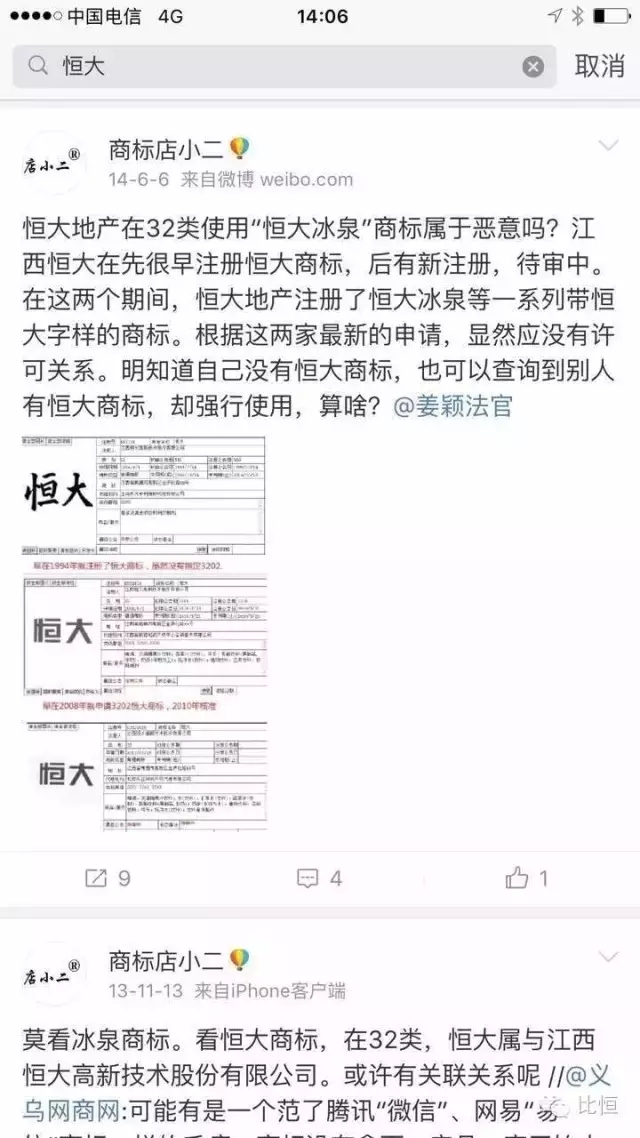The image size is (640, 1138).
Task: Cancel the search with 取消
Action: (600, 67)
